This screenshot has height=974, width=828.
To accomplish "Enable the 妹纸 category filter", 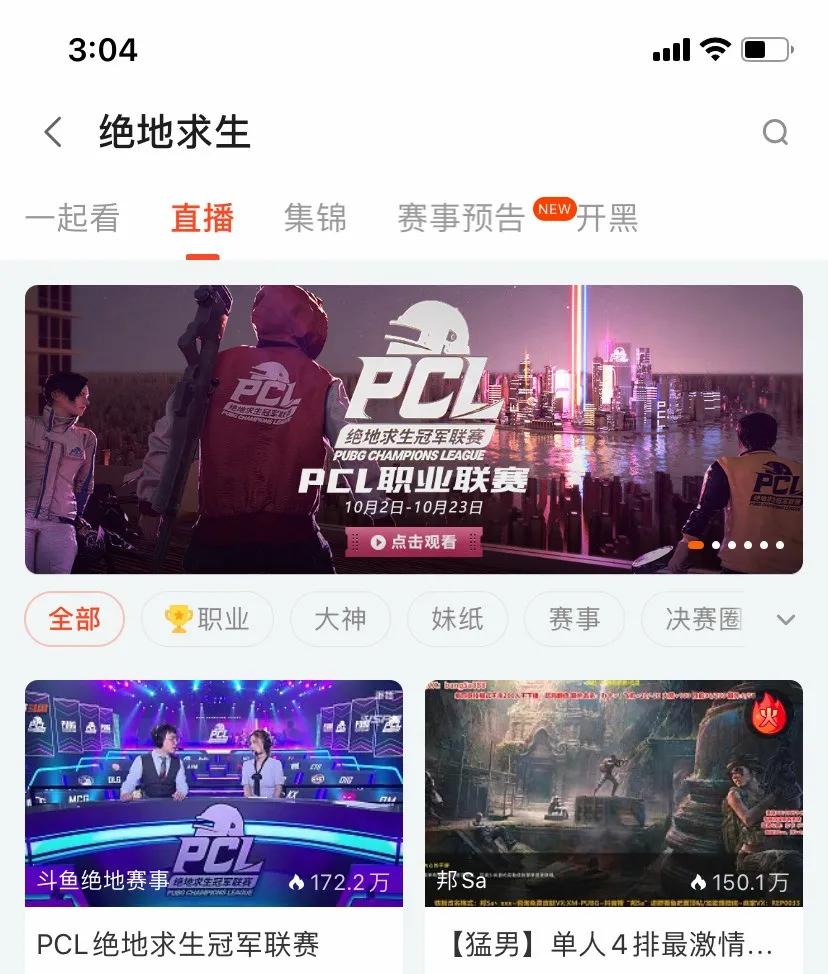I will tap(457, 619).
